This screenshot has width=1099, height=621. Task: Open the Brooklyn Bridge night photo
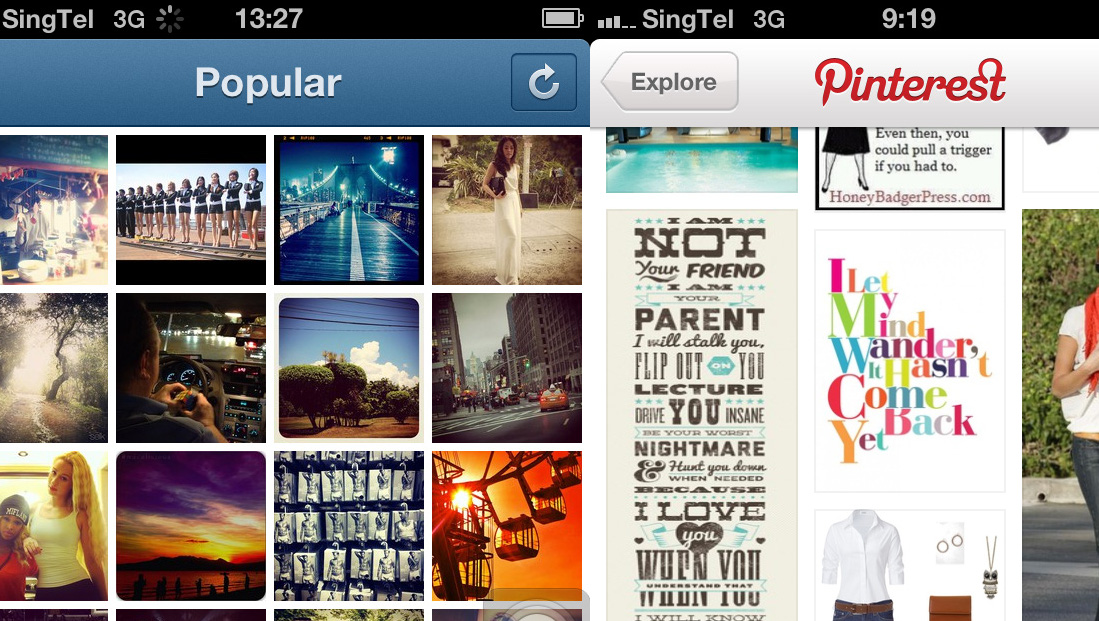348,210
